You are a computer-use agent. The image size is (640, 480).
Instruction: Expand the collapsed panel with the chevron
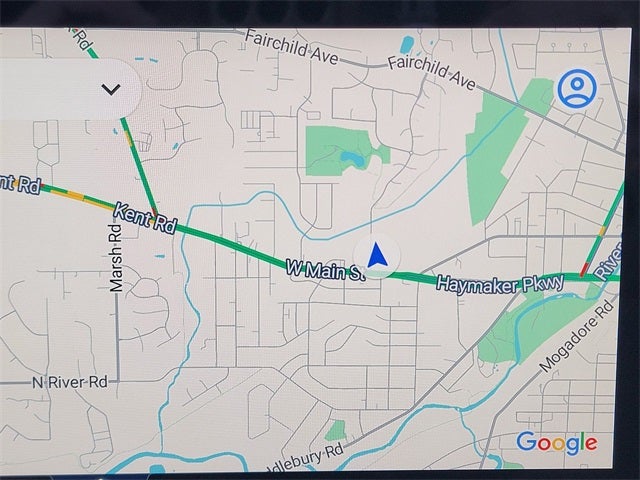[x=111, y=89]
